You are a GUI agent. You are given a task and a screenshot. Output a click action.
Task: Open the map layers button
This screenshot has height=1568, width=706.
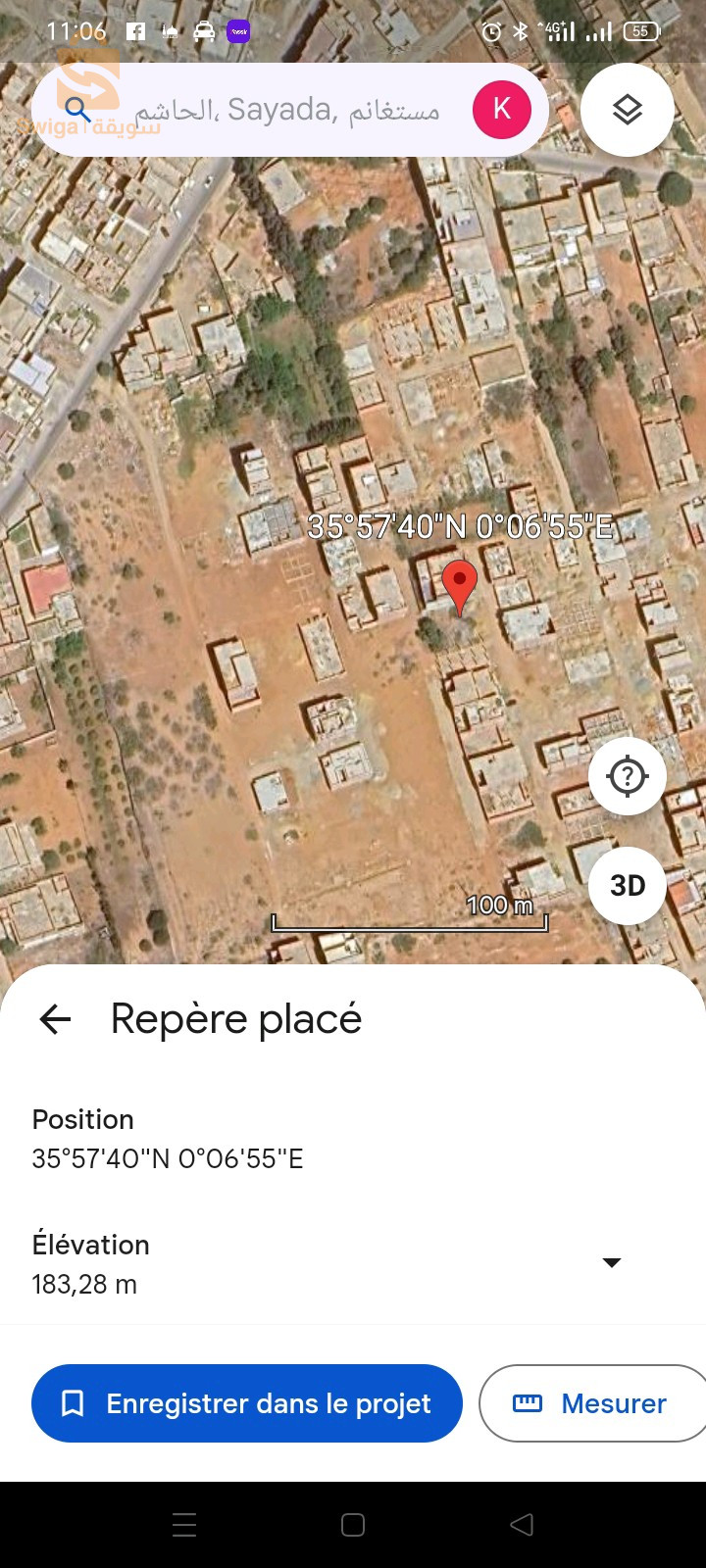(628, 110)
